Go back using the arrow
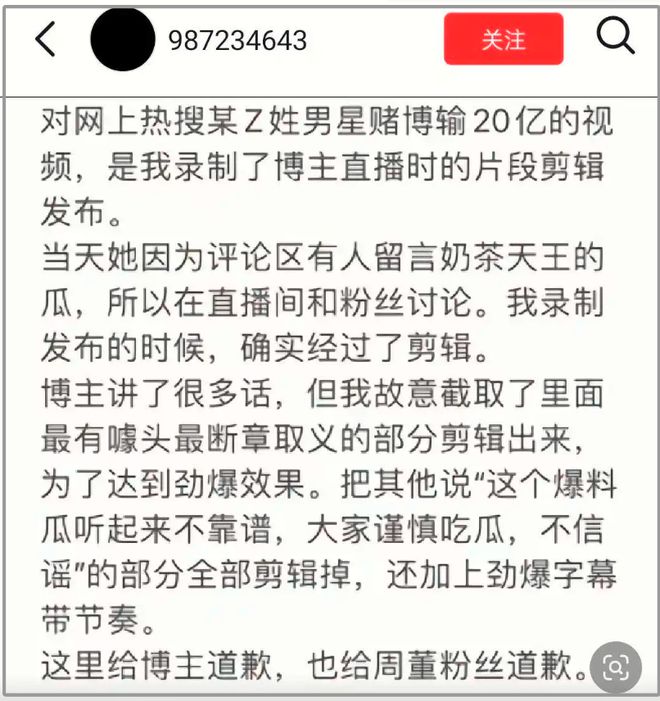660x701 pixels. (x=45, y=39)
